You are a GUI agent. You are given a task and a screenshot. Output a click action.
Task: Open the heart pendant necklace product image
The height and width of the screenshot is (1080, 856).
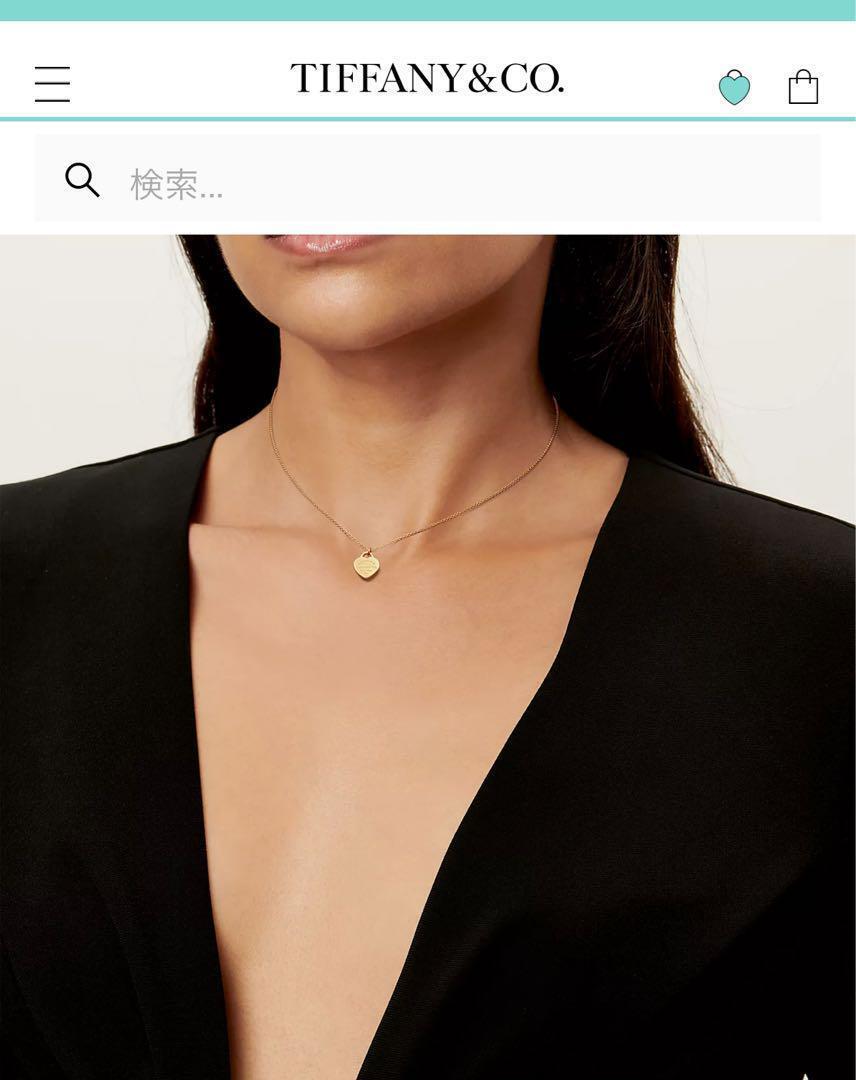click(428, 655)
